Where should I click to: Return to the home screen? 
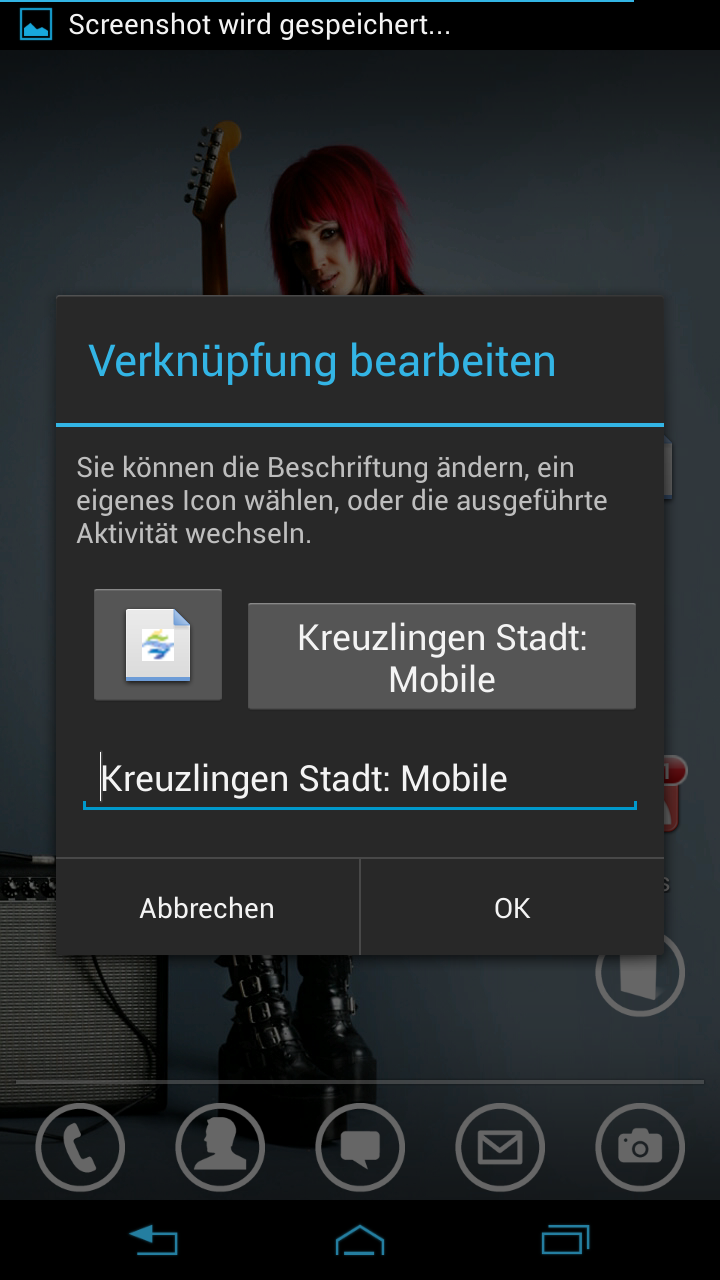pyautogui.click(x=360, y=1240)
